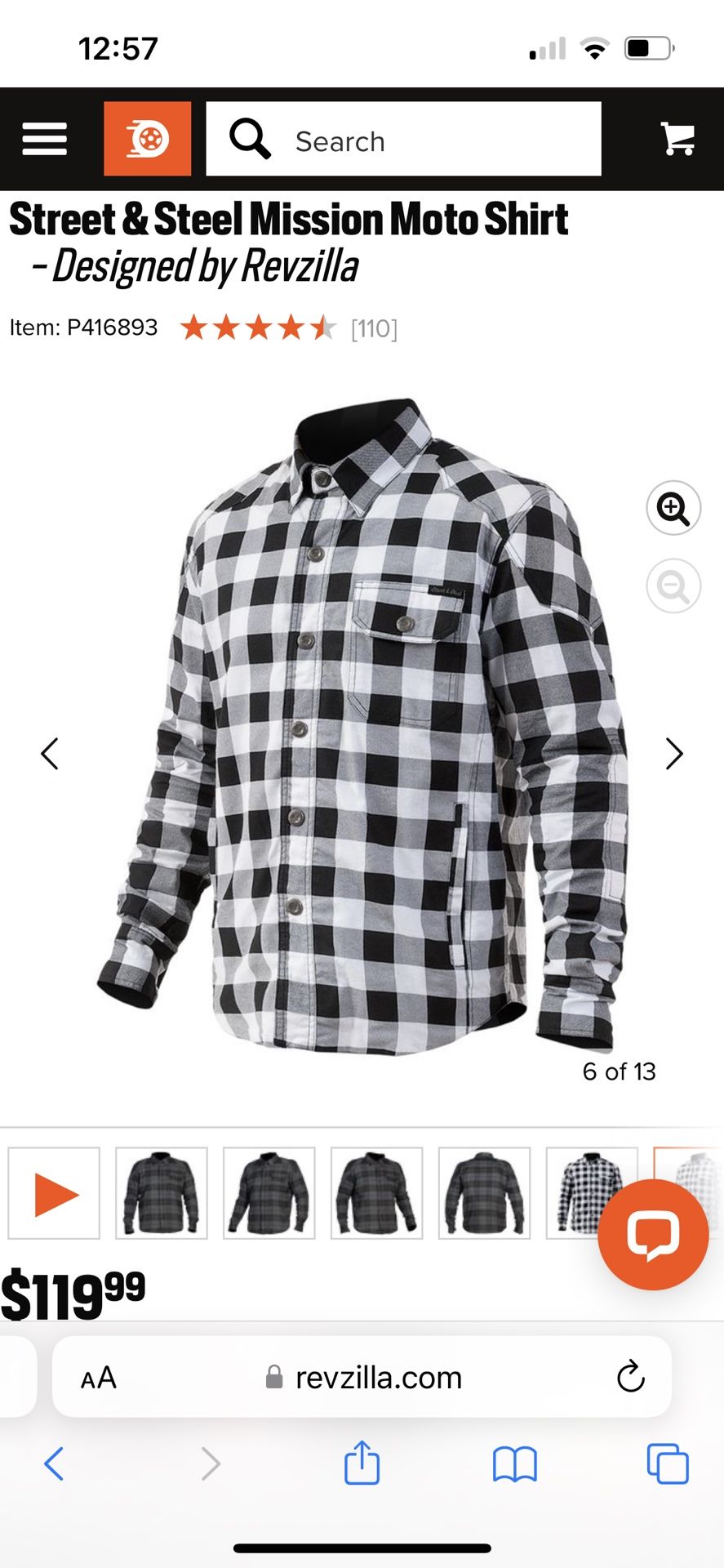Open the hamburger navigation menu
Screen dimensions: 724x1568
(44, 139)
